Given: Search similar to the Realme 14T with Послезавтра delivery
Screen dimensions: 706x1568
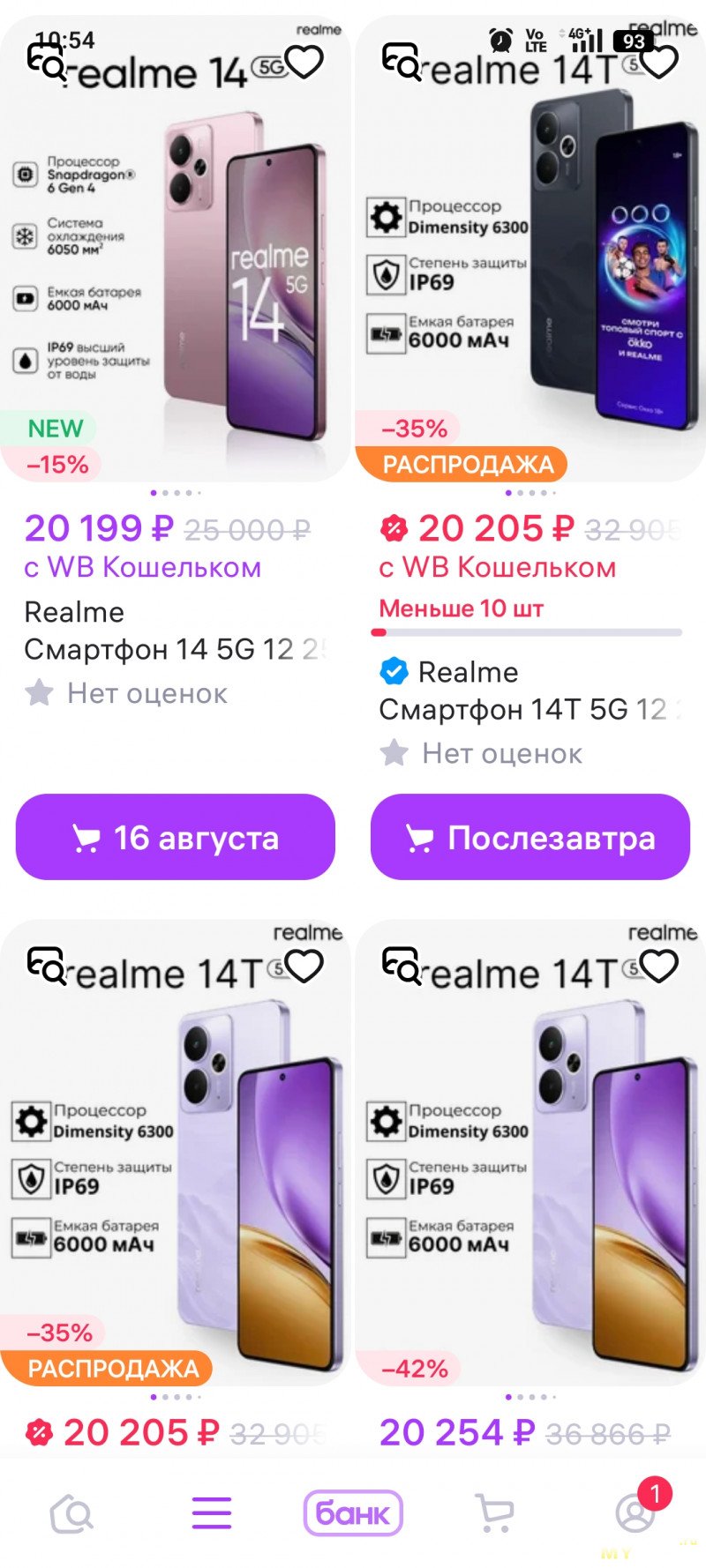Looking at the screenshot, I should click(x=402, y=62).
